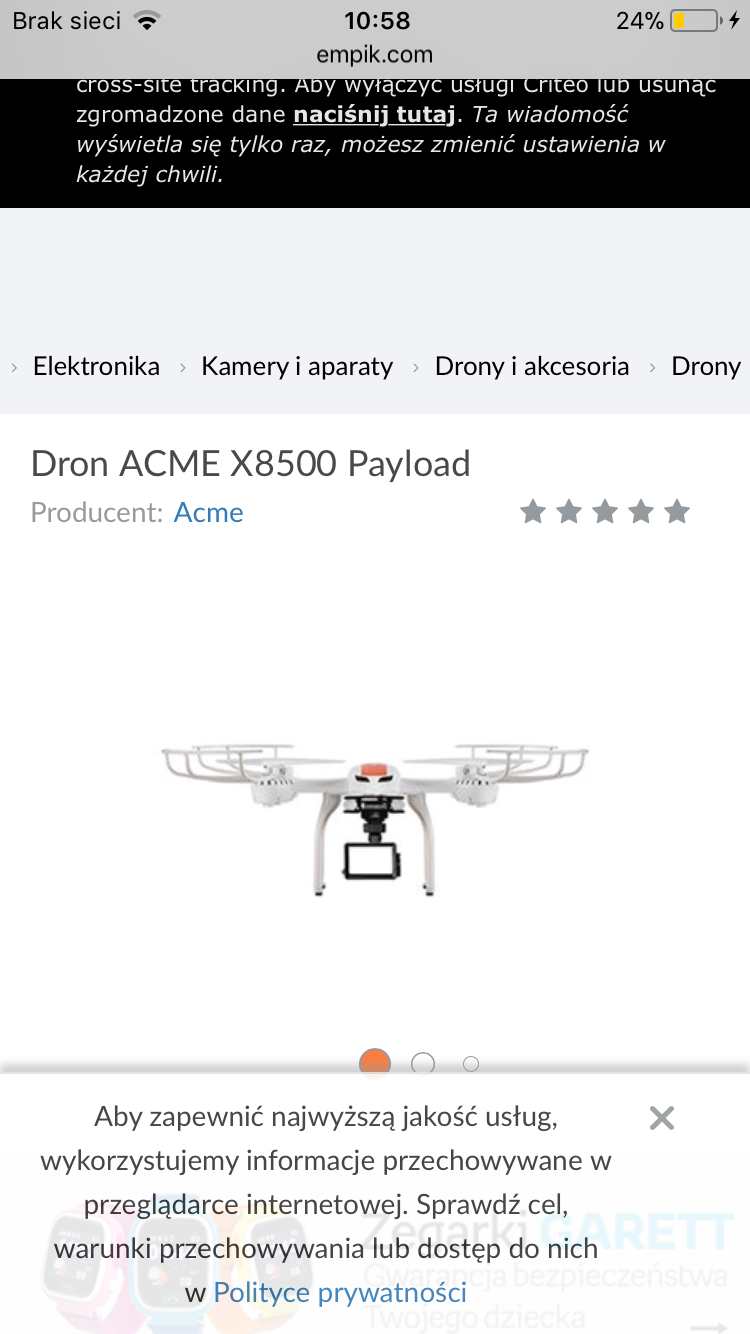Open the Elektronika breadcrumb
The image size is (750, 1334).
tap(96, 366)
